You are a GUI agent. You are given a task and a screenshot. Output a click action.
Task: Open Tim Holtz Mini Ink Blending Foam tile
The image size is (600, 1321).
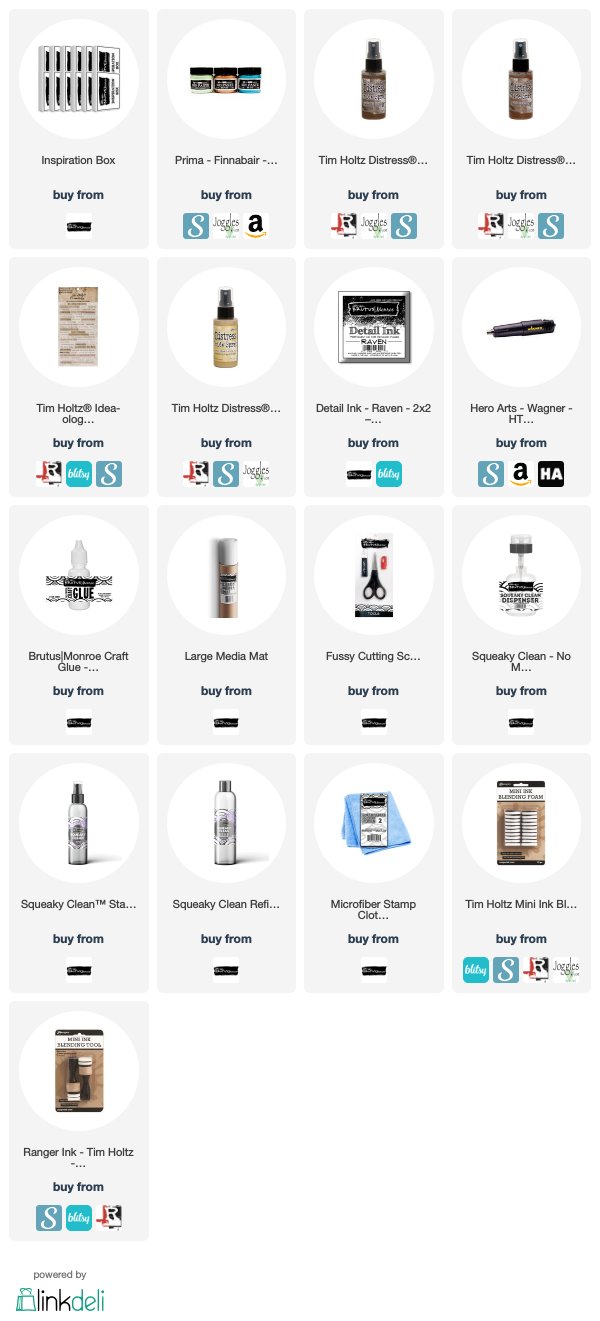pos(521,873)
